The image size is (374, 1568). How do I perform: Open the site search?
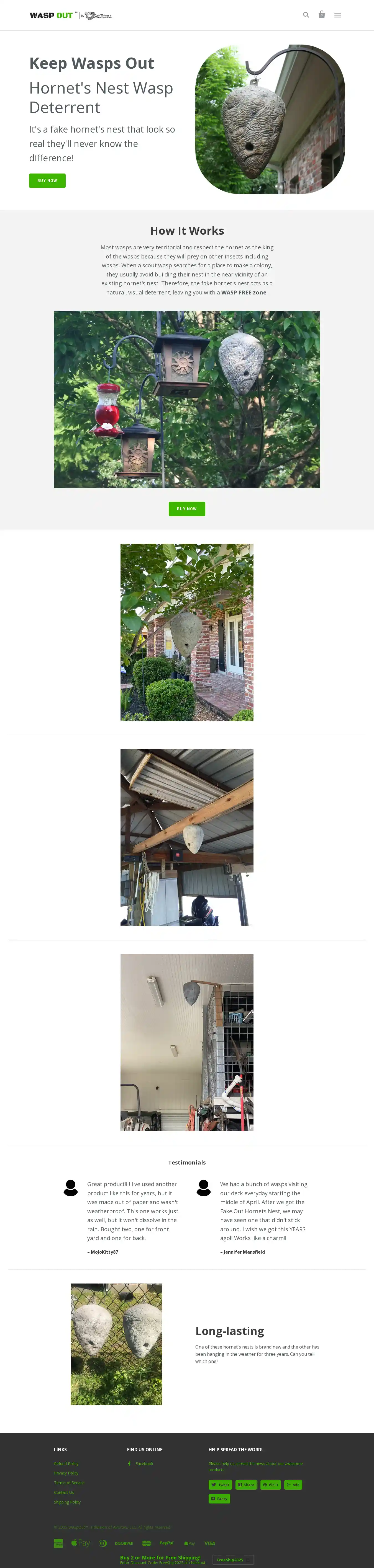306,15
